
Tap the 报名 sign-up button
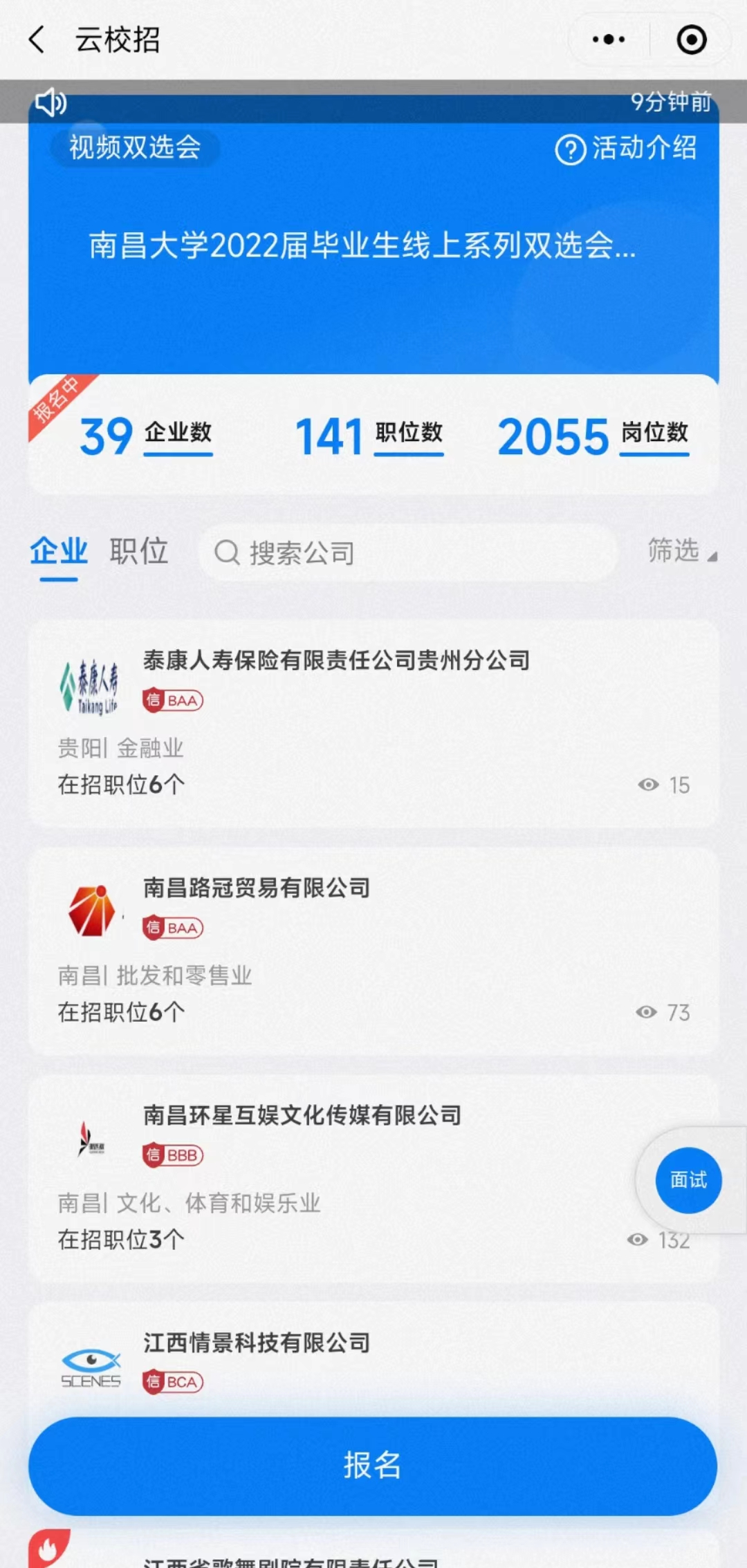pyautogui.click(x=373, y=1466)
